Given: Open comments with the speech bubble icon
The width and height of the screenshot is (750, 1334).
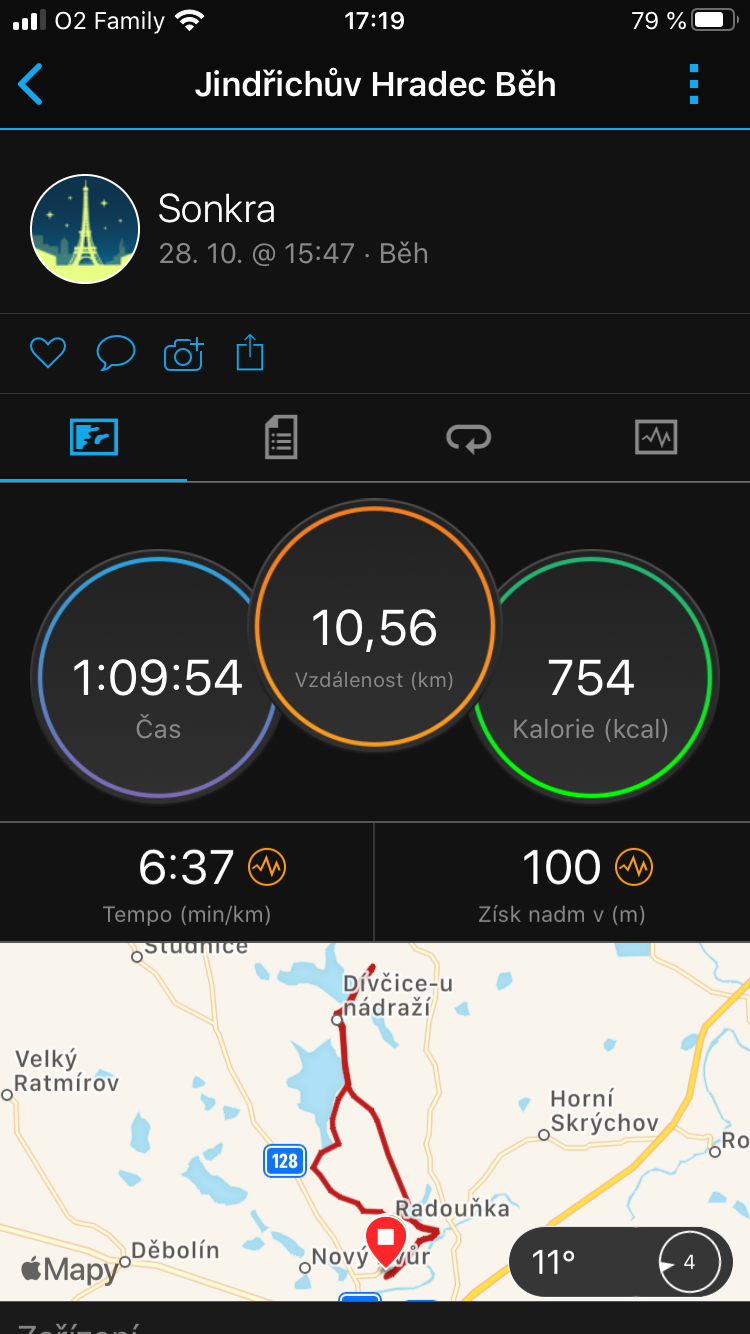Looking at the screenshot, I should (115, 353).
